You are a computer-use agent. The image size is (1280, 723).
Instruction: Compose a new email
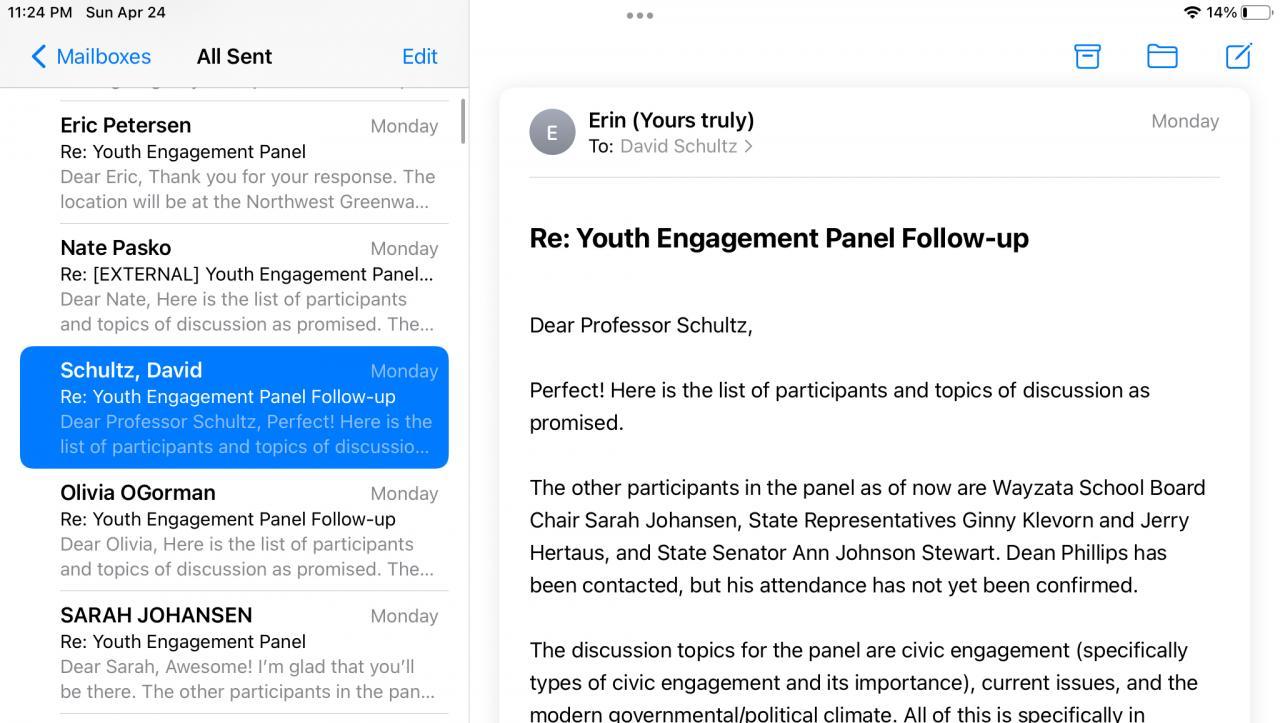coord(1238,56)
